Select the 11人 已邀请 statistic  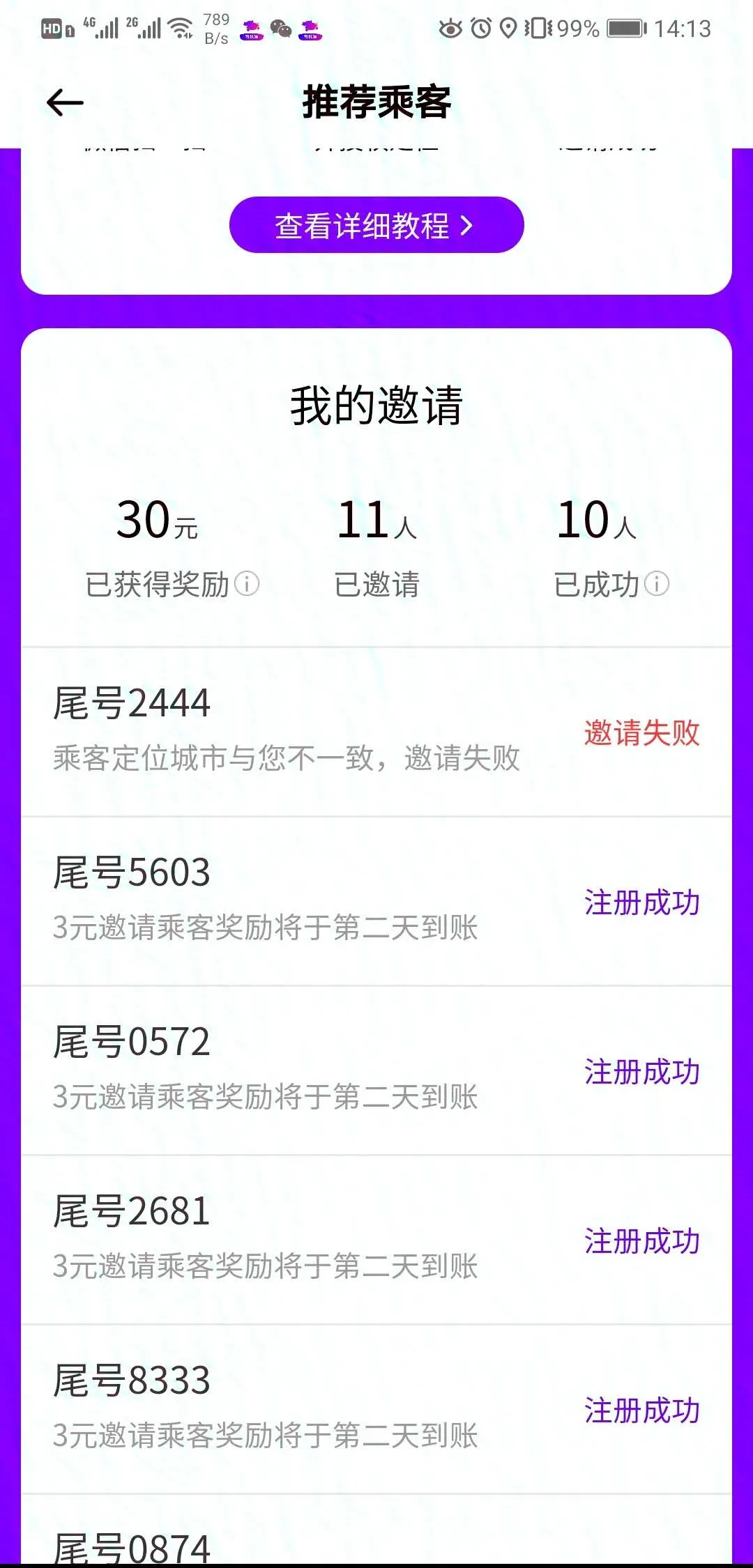[x=376, y=521]
